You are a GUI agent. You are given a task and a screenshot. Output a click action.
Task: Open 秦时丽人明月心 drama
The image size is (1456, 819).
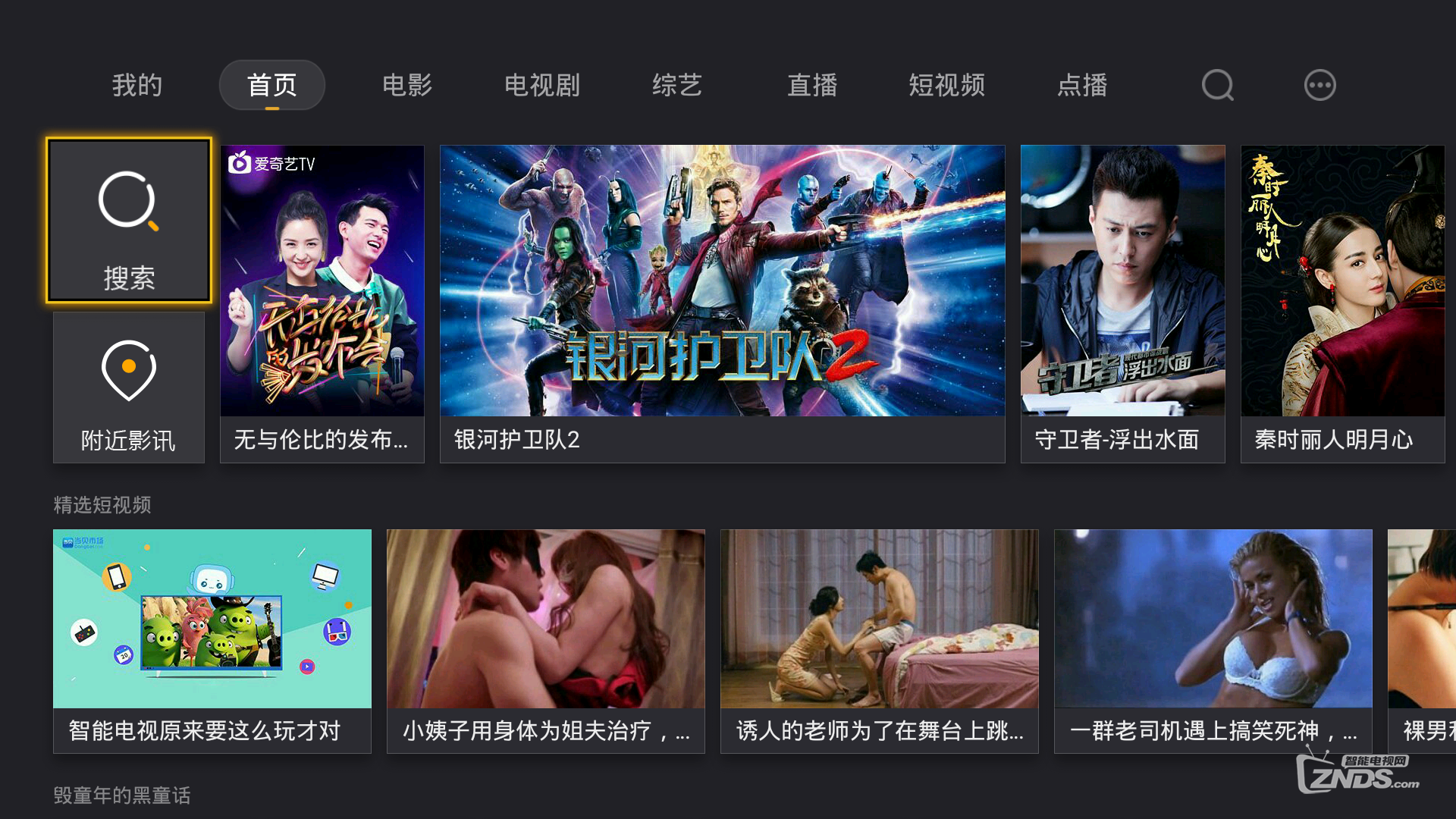click(1342, 303)
